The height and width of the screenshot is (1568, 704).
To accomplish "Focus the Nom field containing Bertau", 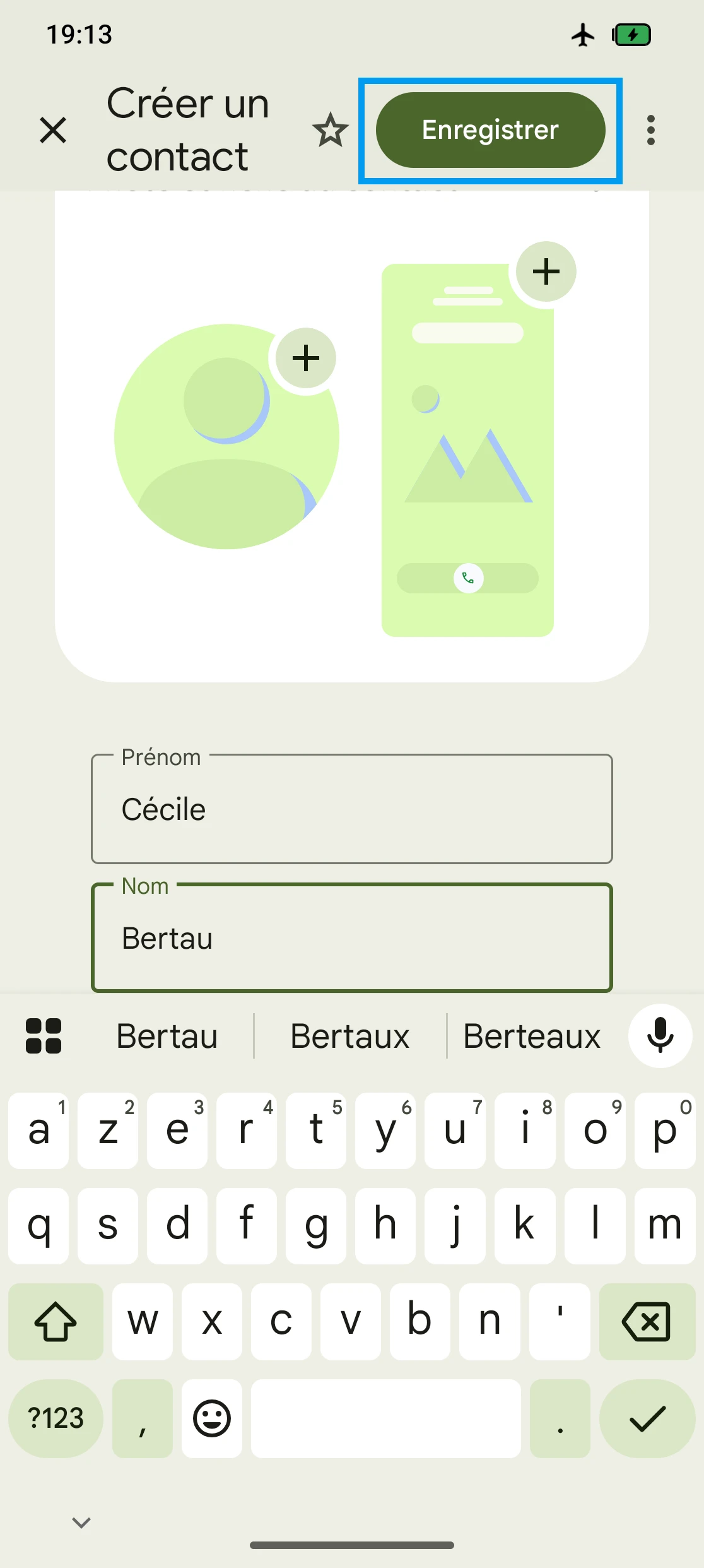I will tap(351, 938).
